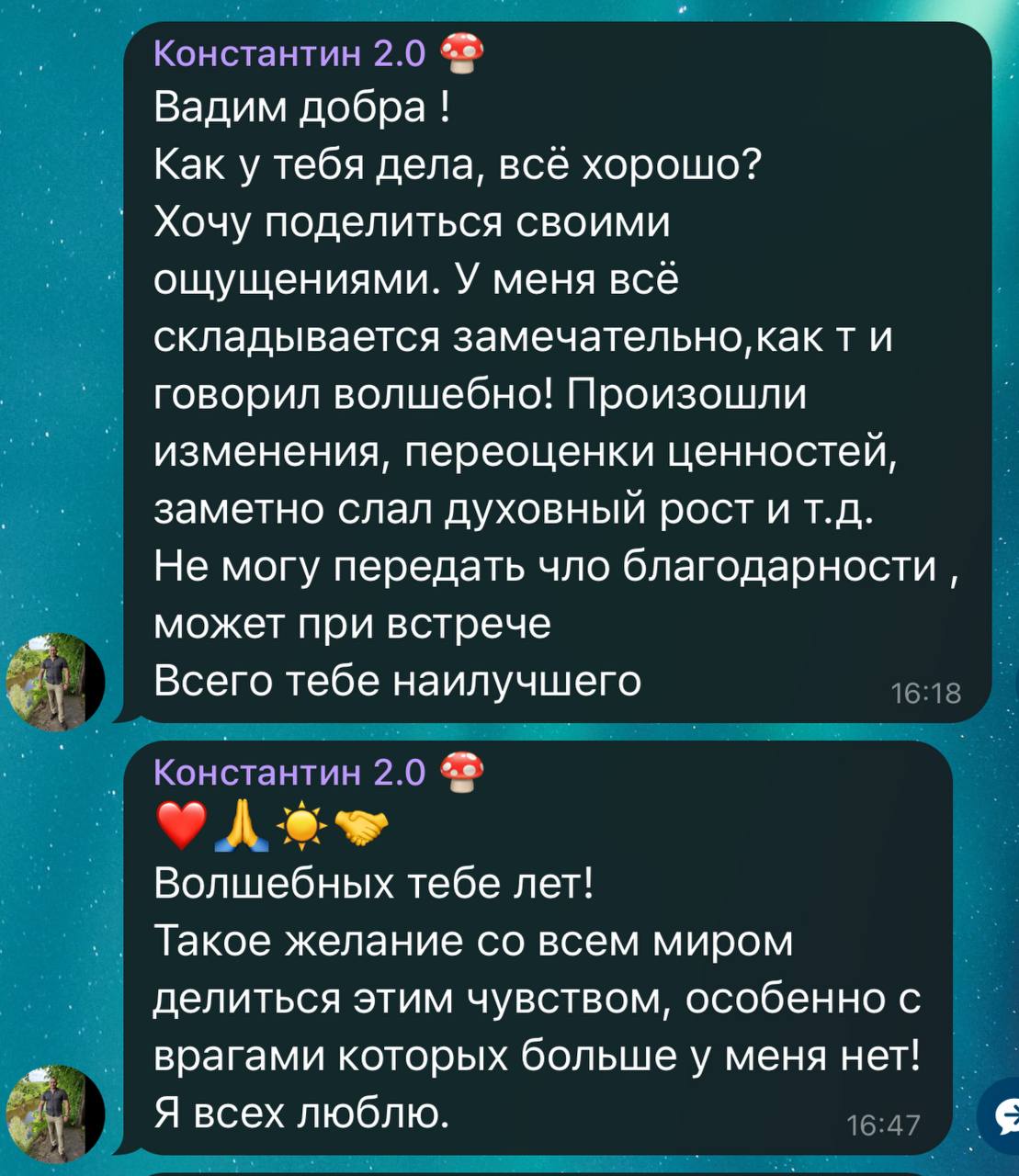Jump to the original of the 16:47 message
Screen dimensions: 1019x1176
(x=1001, y=1115)
